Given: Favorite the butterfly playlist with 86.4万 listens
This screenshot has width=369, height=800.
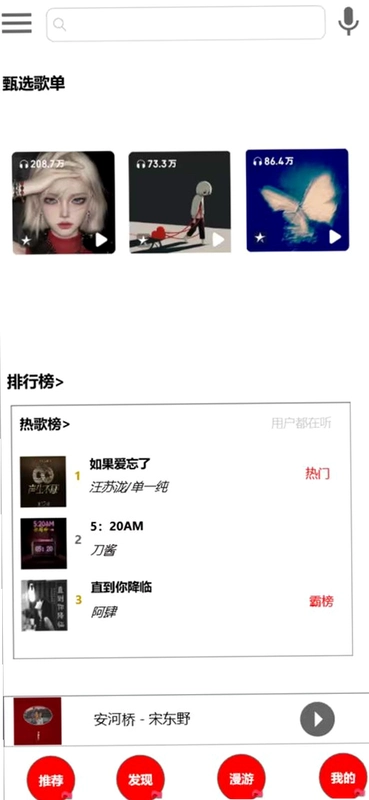Looking at the screenshot, I should coord(260,237).
